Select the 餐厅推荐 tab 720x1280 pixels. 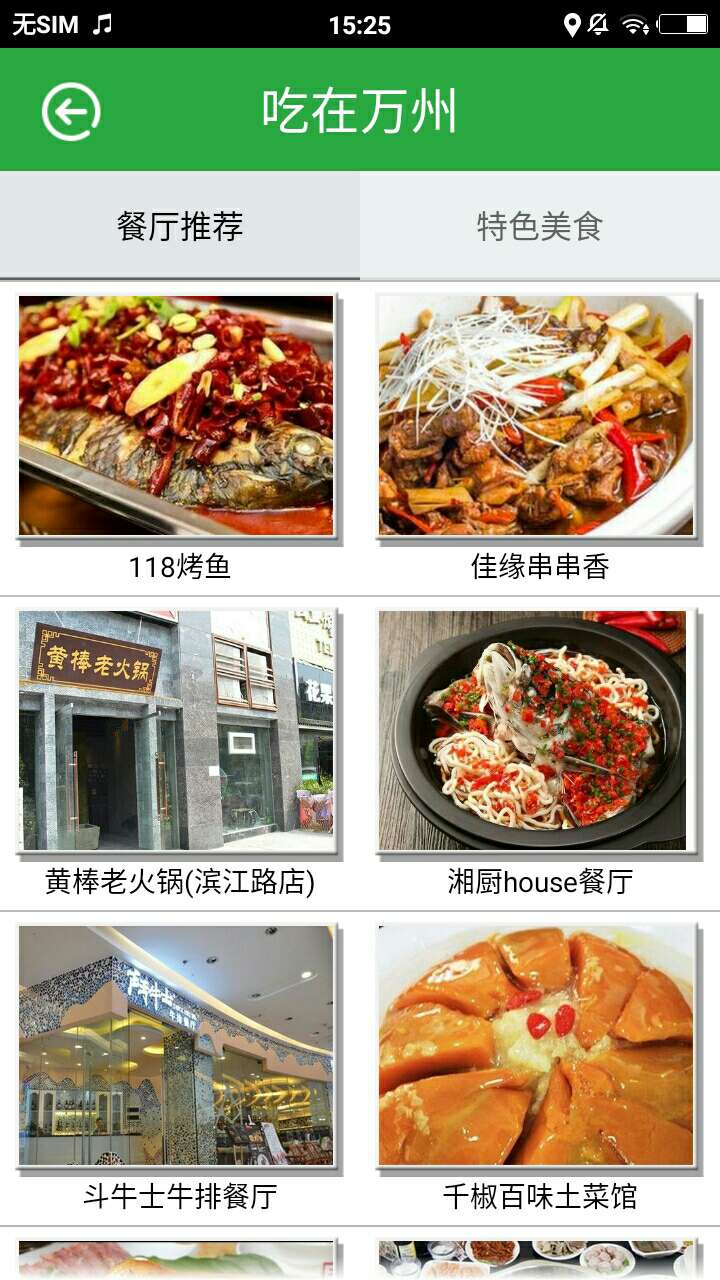click(x=180, y=226)
